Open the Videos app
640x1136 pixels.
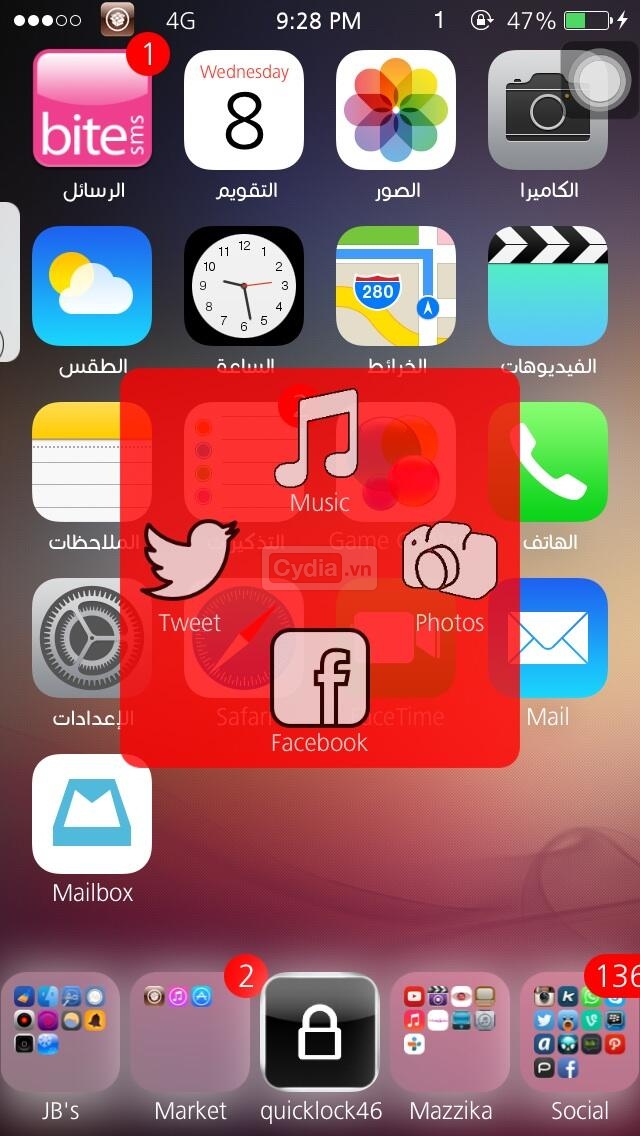click(548, 286)
